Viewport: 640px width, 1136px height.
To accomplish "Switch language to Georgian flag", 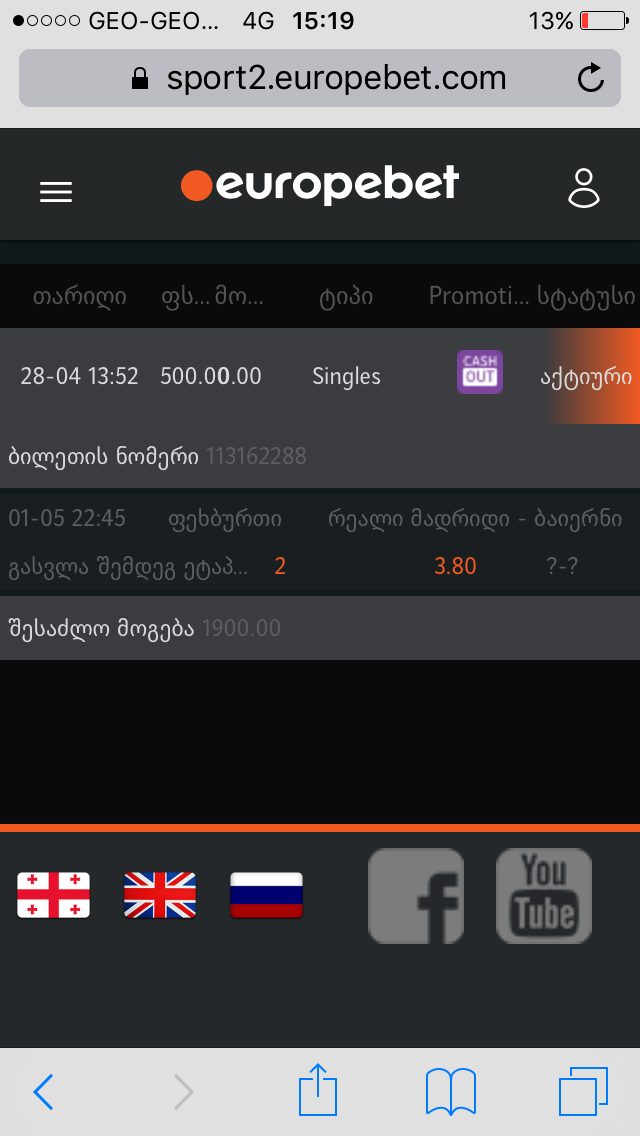I will coord(53,894).
